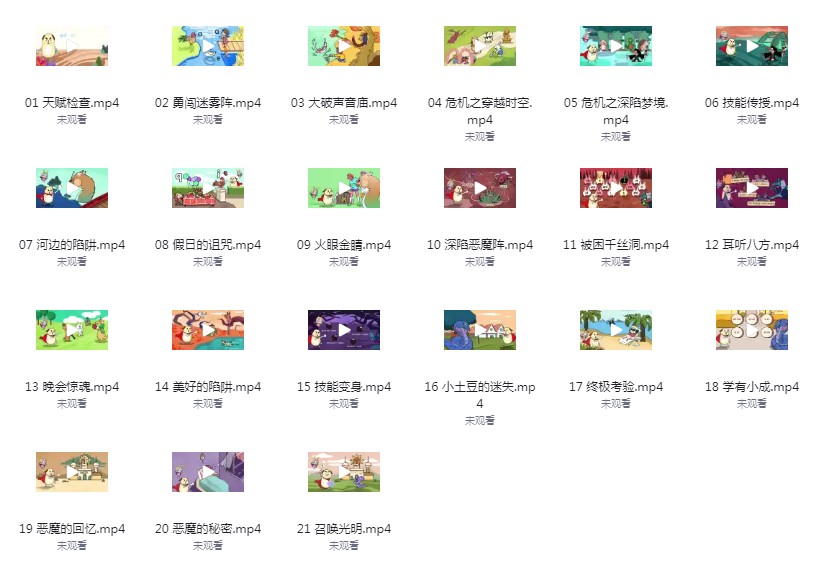Play video 14 美好的陷阱.mp4
The width and height of the screenshot is (813, 575).
click(x=208, y=330)
